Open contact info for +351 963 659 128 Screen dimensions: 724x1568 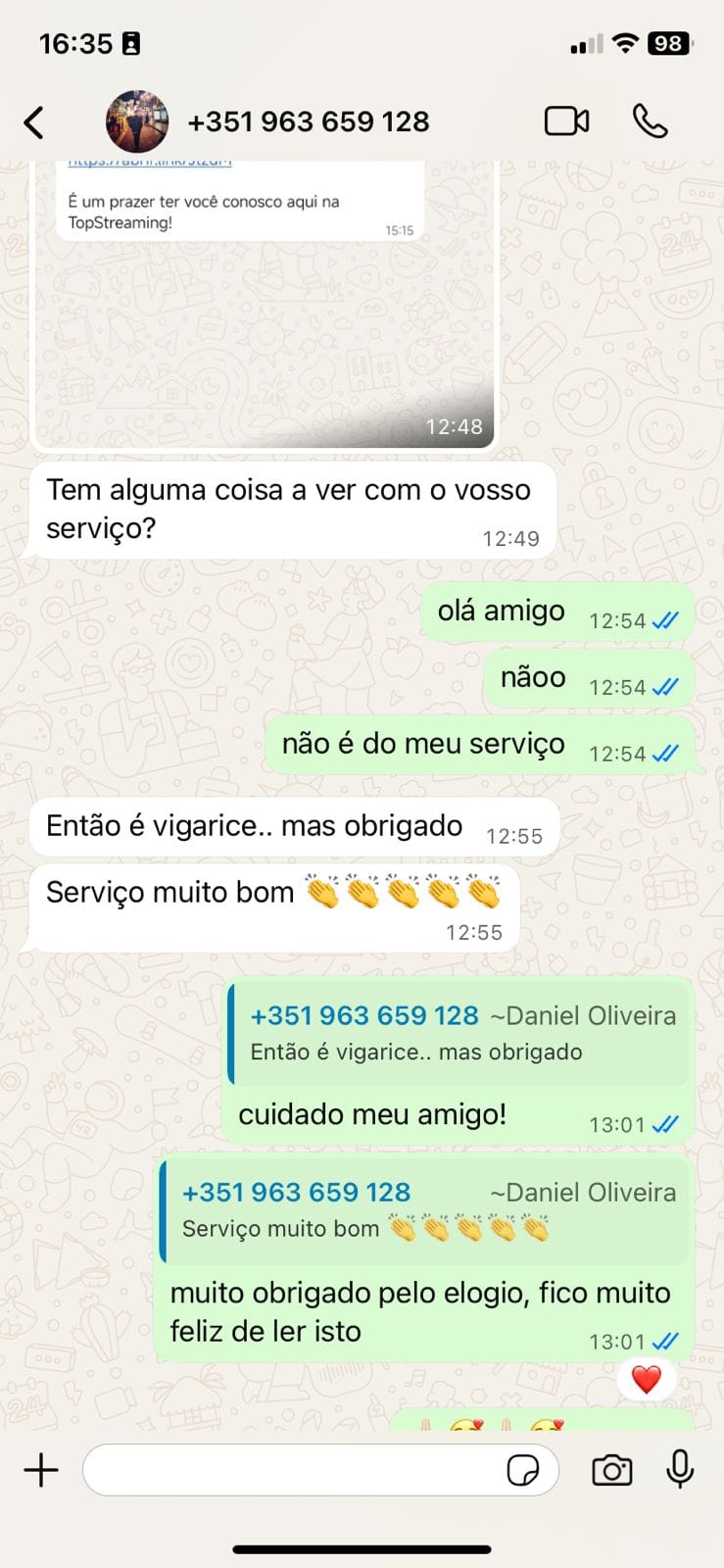click(308, 122)
